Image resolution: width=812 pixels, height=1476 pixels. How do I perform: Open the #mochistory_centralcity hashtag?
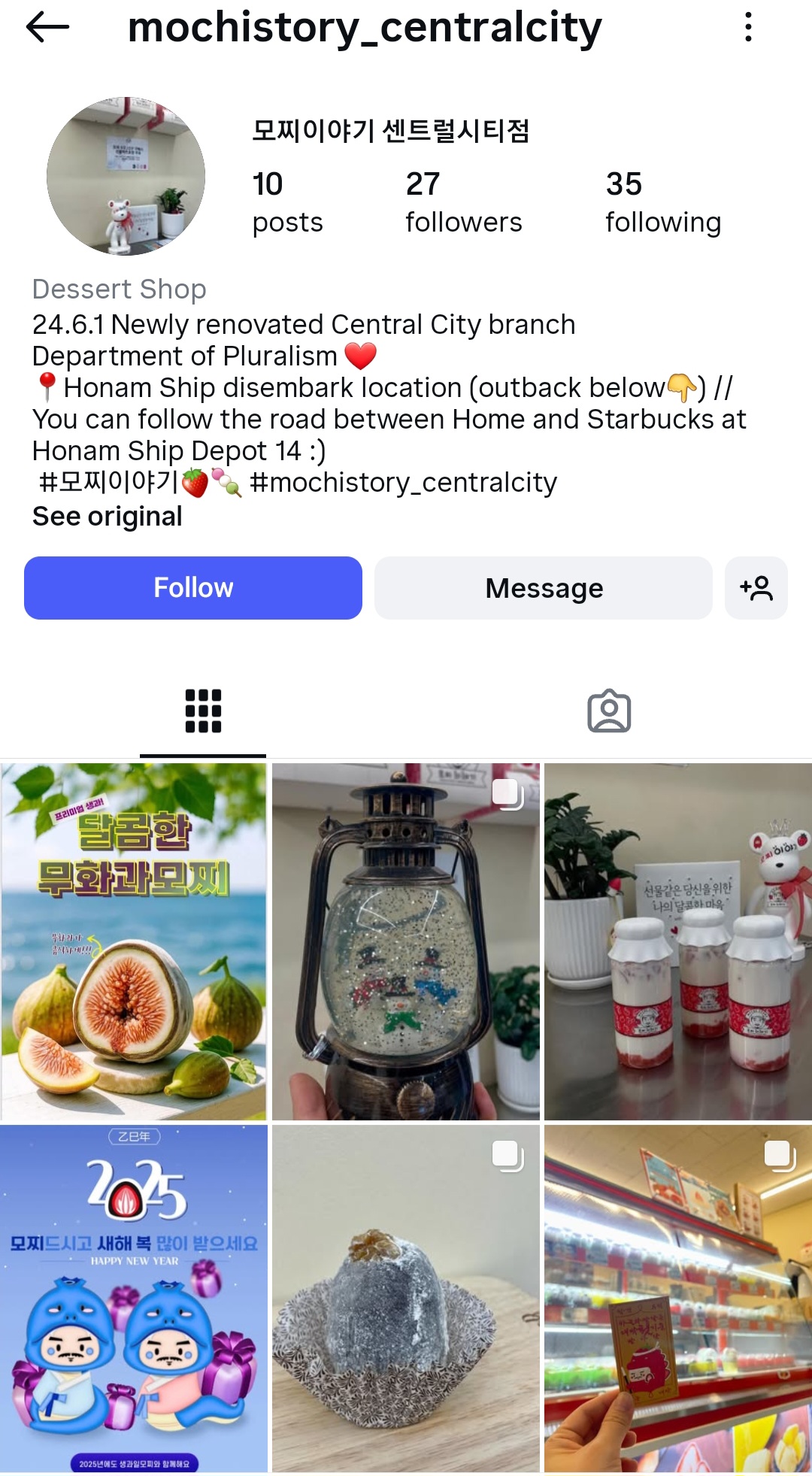point(404,483)
